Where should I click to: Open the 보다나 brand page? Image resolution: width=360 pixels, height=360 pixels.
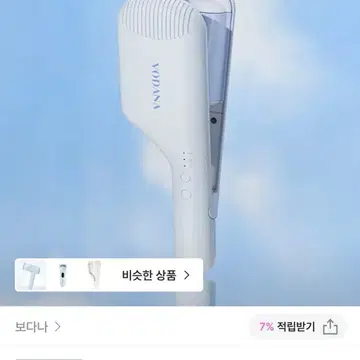[x=38, y=327]
